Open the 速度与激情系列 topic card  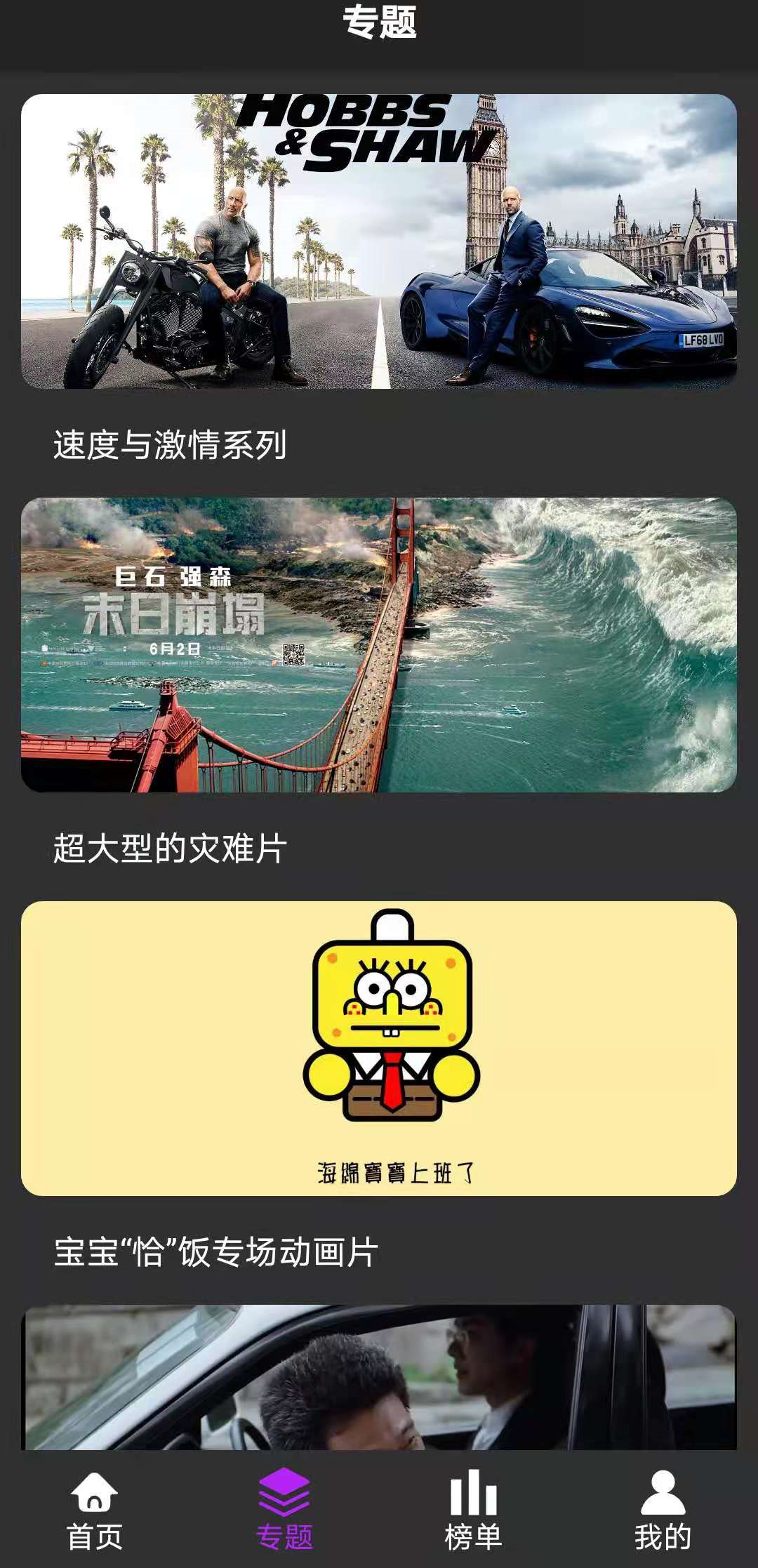pos(379,242)
